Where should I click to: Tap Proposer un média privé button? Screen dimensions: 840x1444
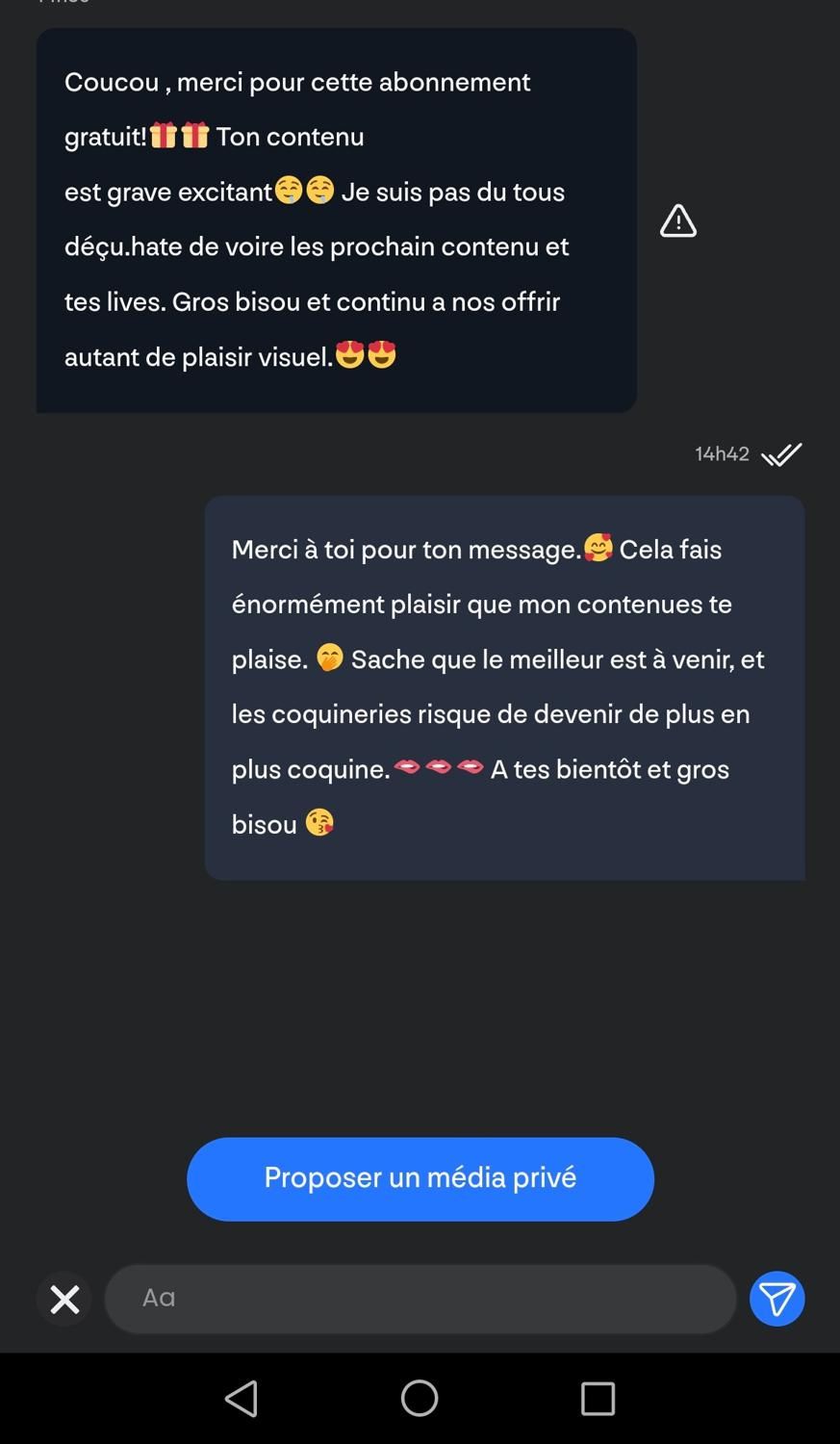tap(420, 1178)
